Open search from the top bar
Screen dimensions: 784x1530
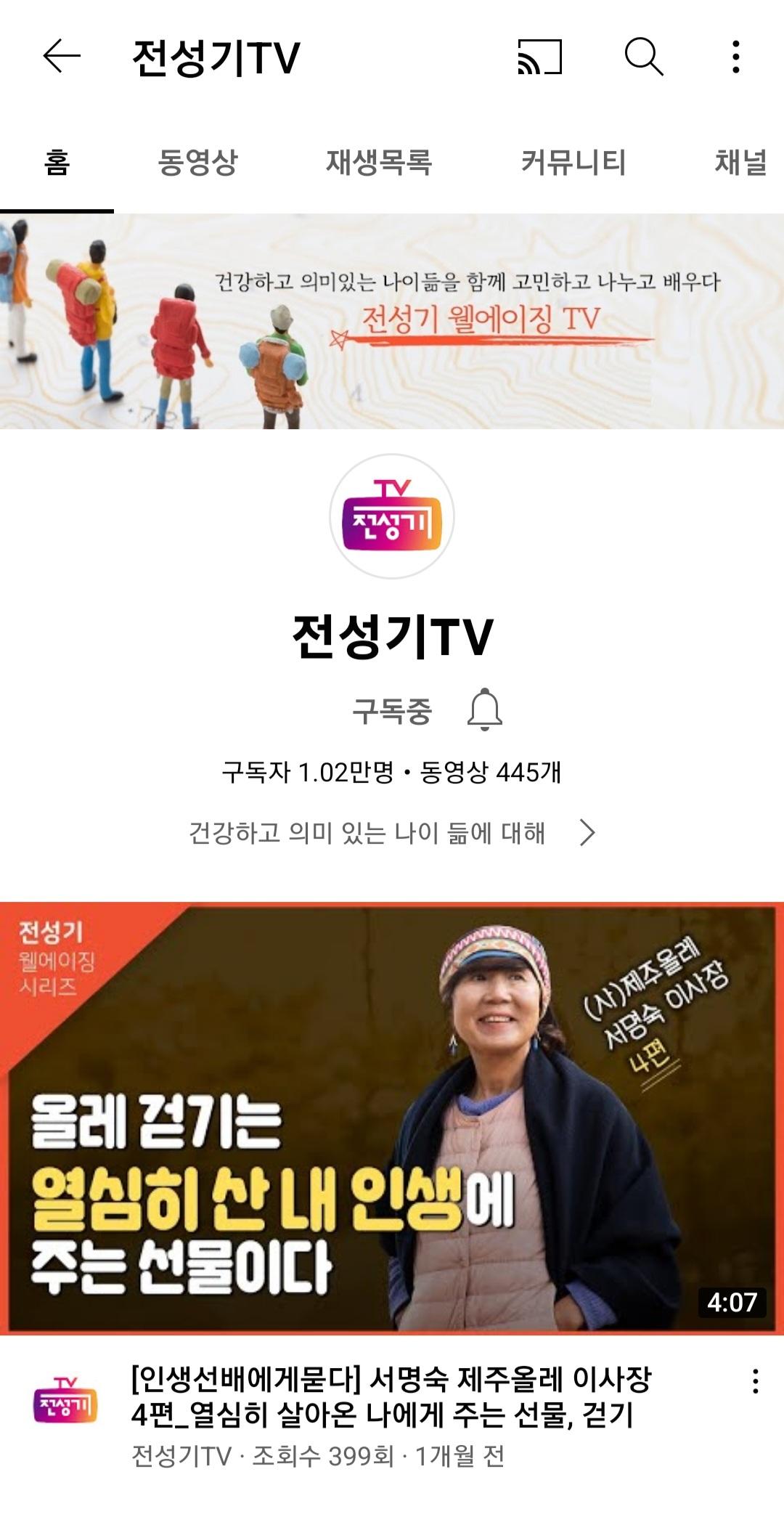tap(643, 57)
